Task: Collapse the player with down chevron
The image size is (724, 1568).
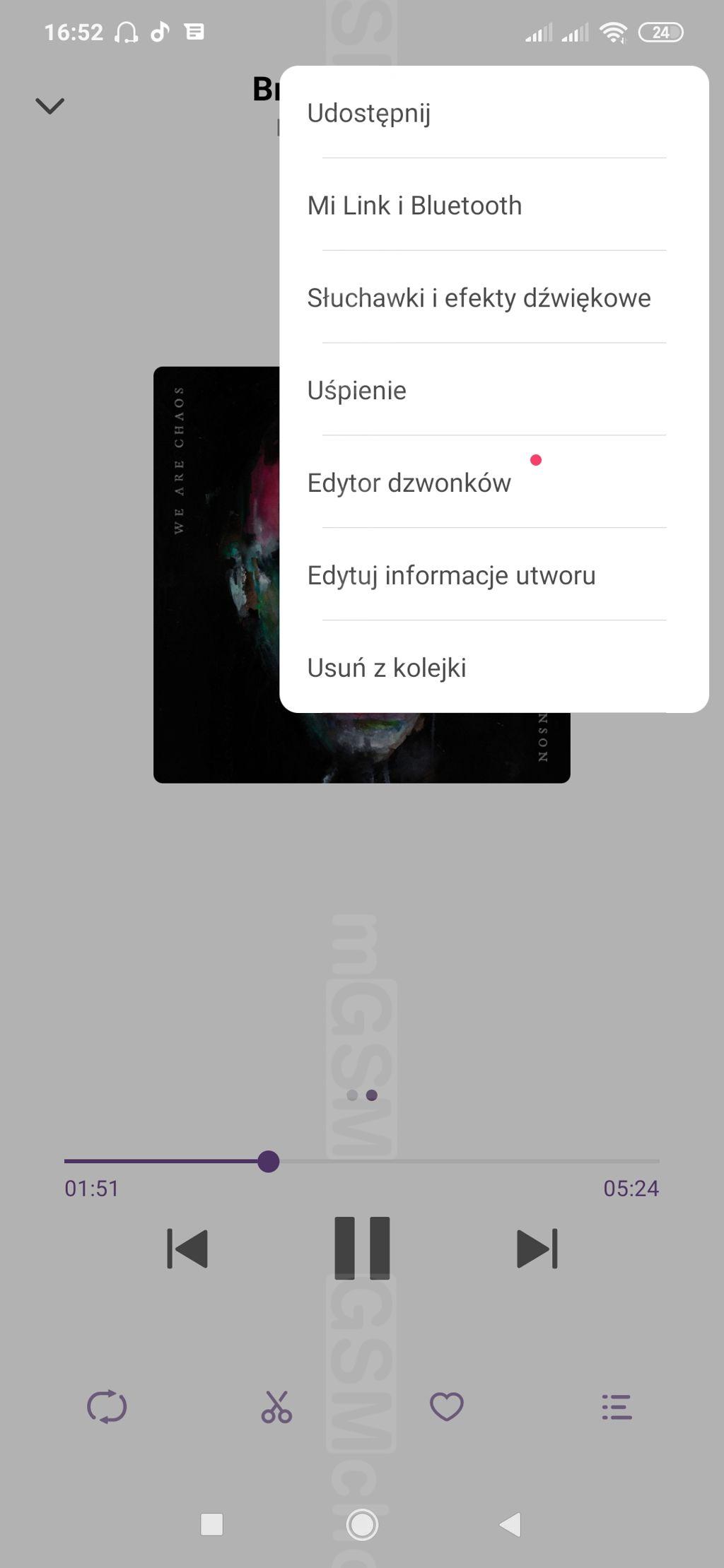Action: (x=50, y=106)
